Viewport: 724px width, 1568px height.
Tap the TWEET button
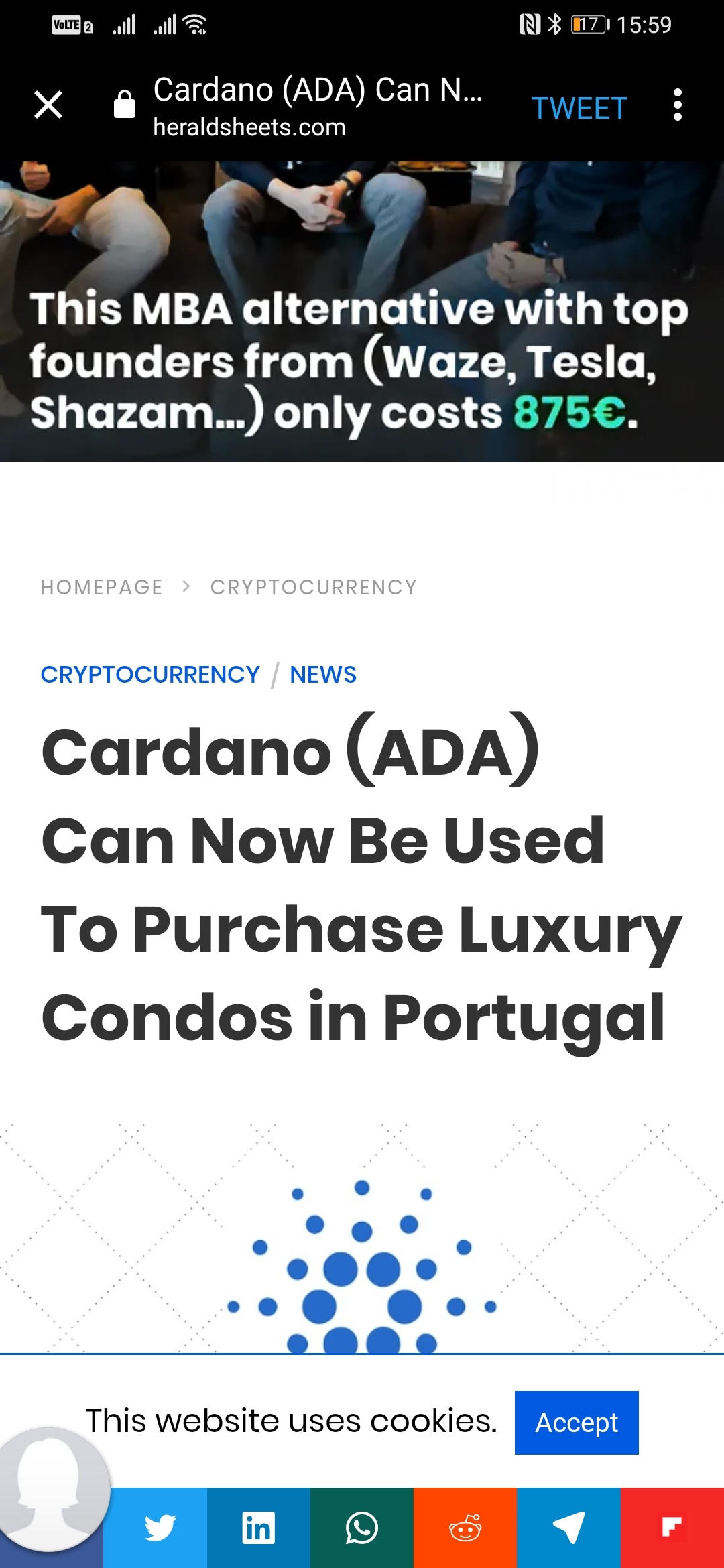point(579,108)
